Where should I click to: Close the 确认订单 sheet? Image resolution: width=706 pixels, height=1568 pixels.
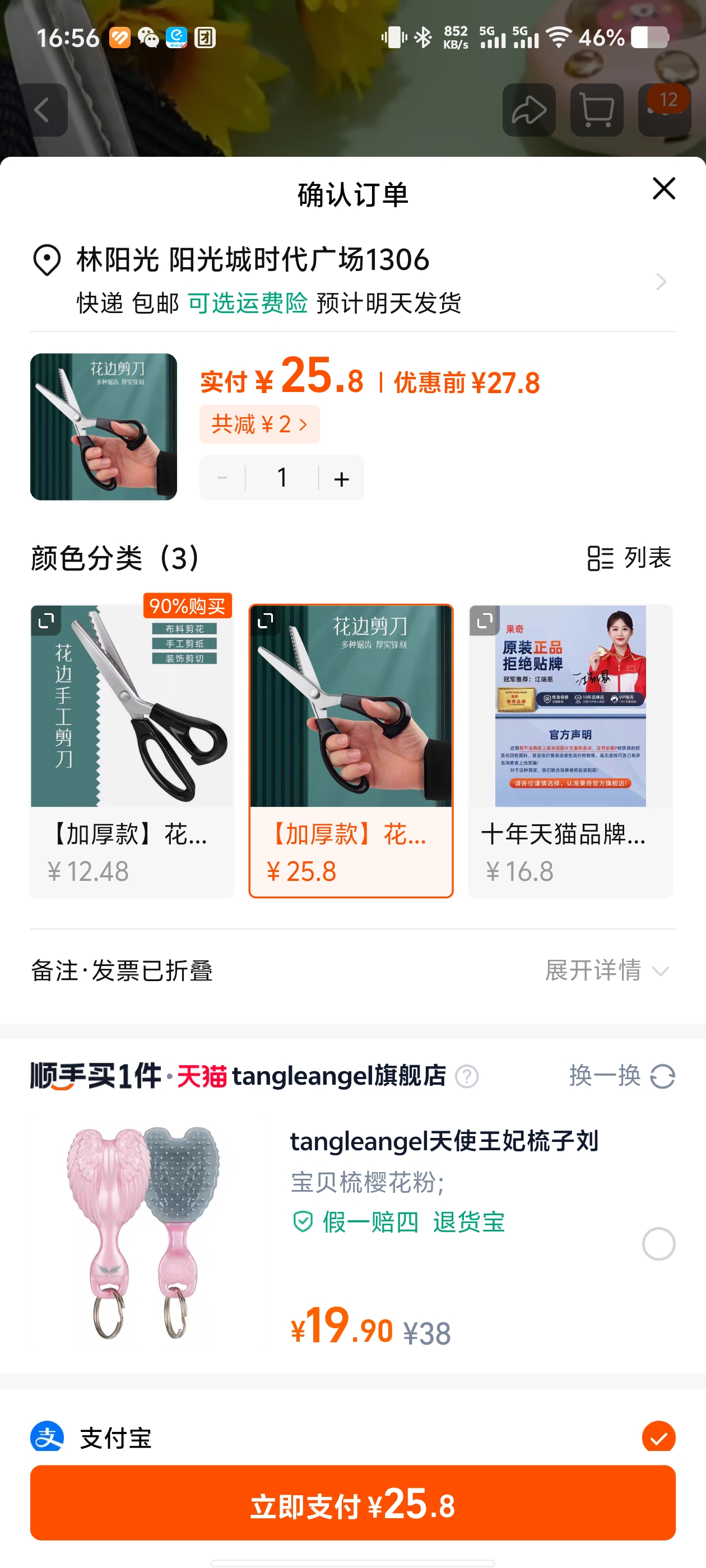click(x=663, y=189)
